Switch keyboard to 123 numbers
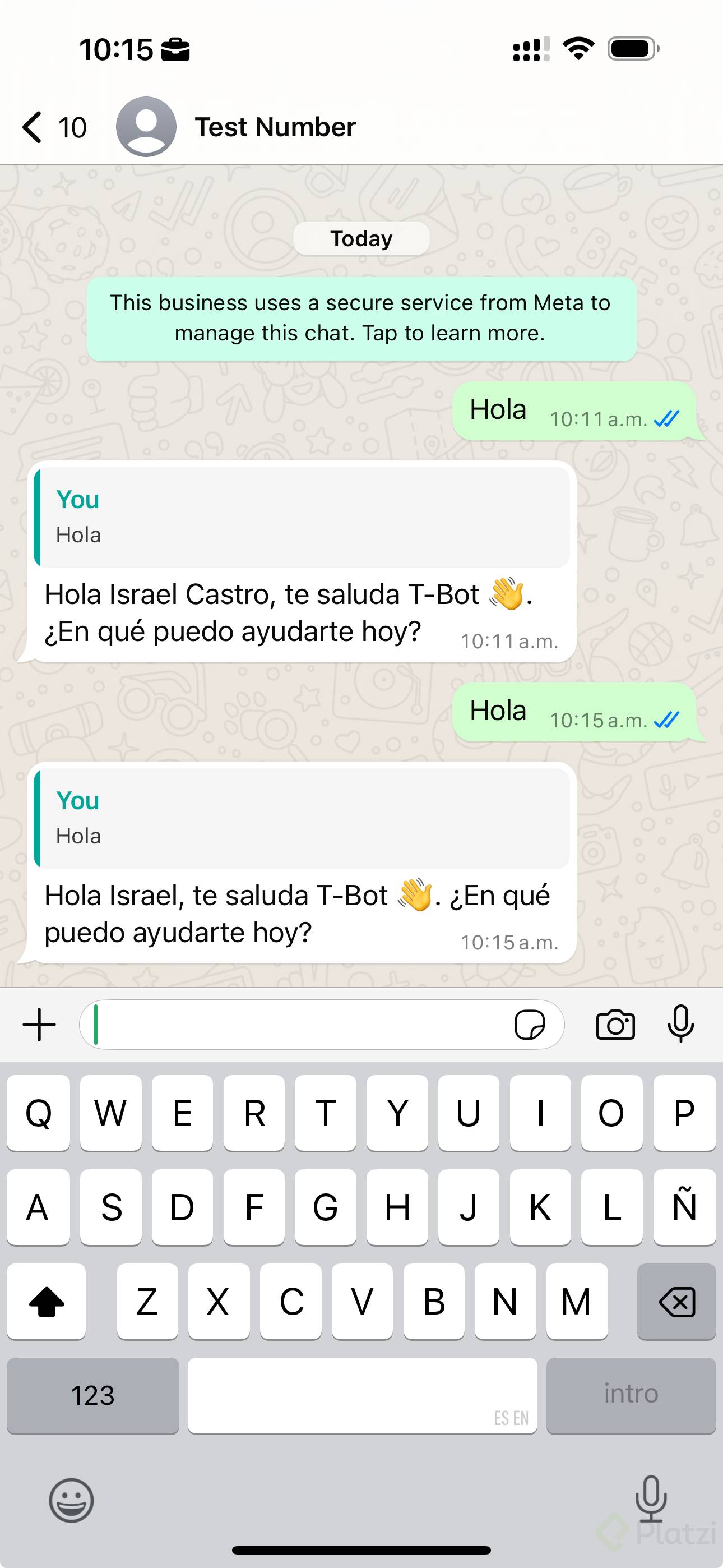Viewport: 723px width, 1568px height. [92, 1395]
